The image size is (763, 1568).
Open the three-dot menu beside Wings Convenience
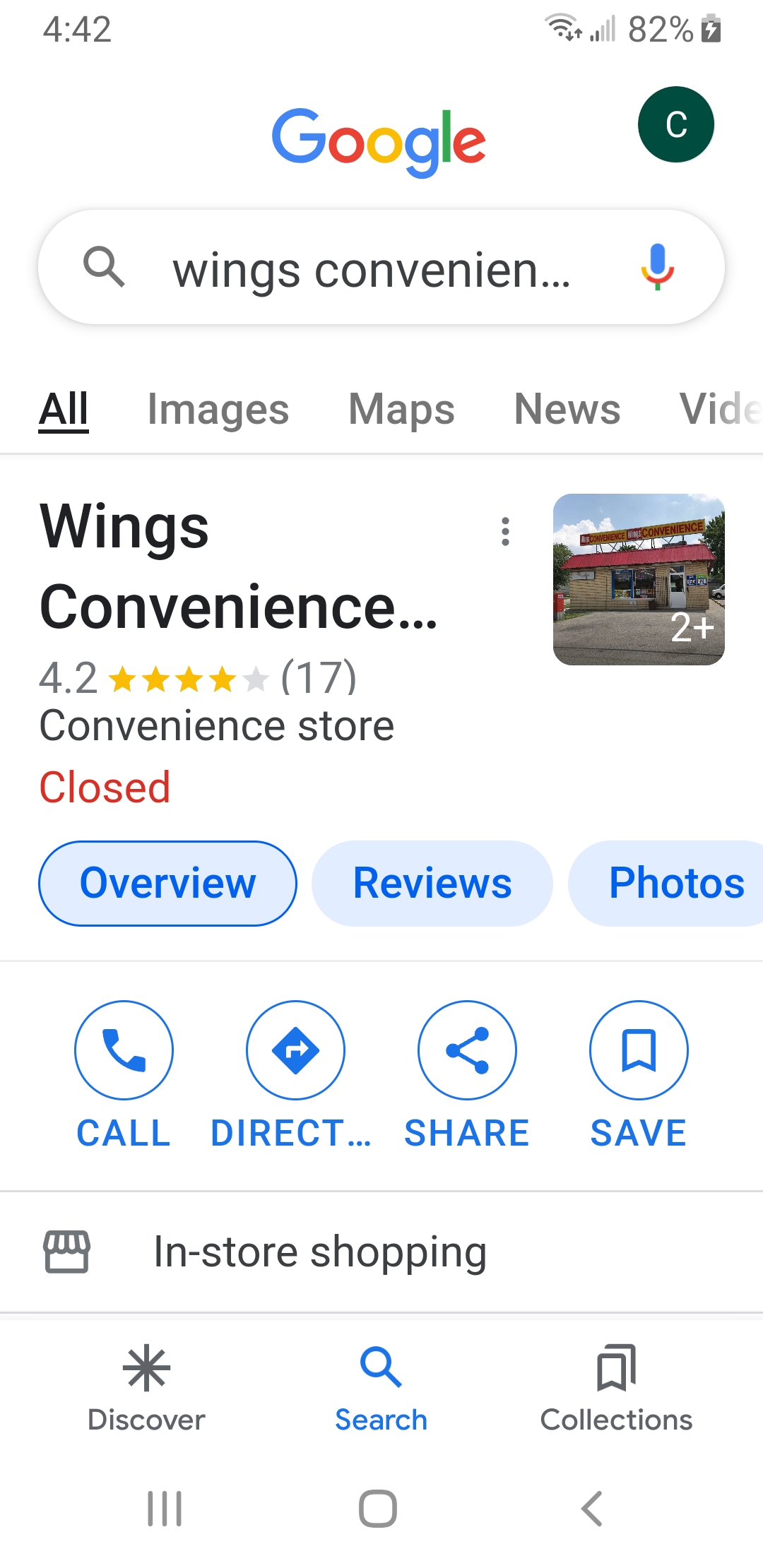505,531
